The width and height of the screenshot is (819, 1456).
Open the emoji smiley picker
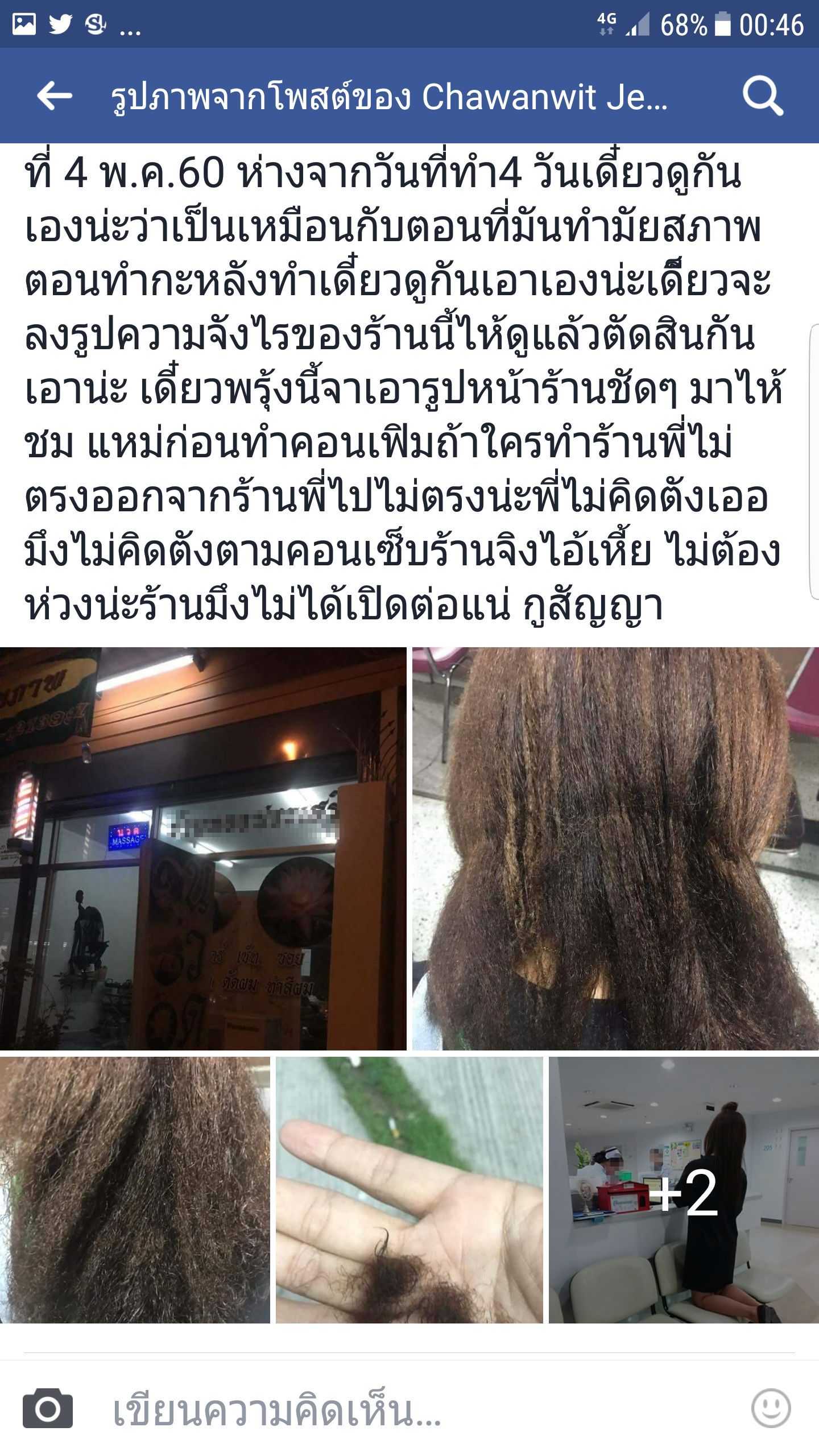click(x=771, y=1408)
